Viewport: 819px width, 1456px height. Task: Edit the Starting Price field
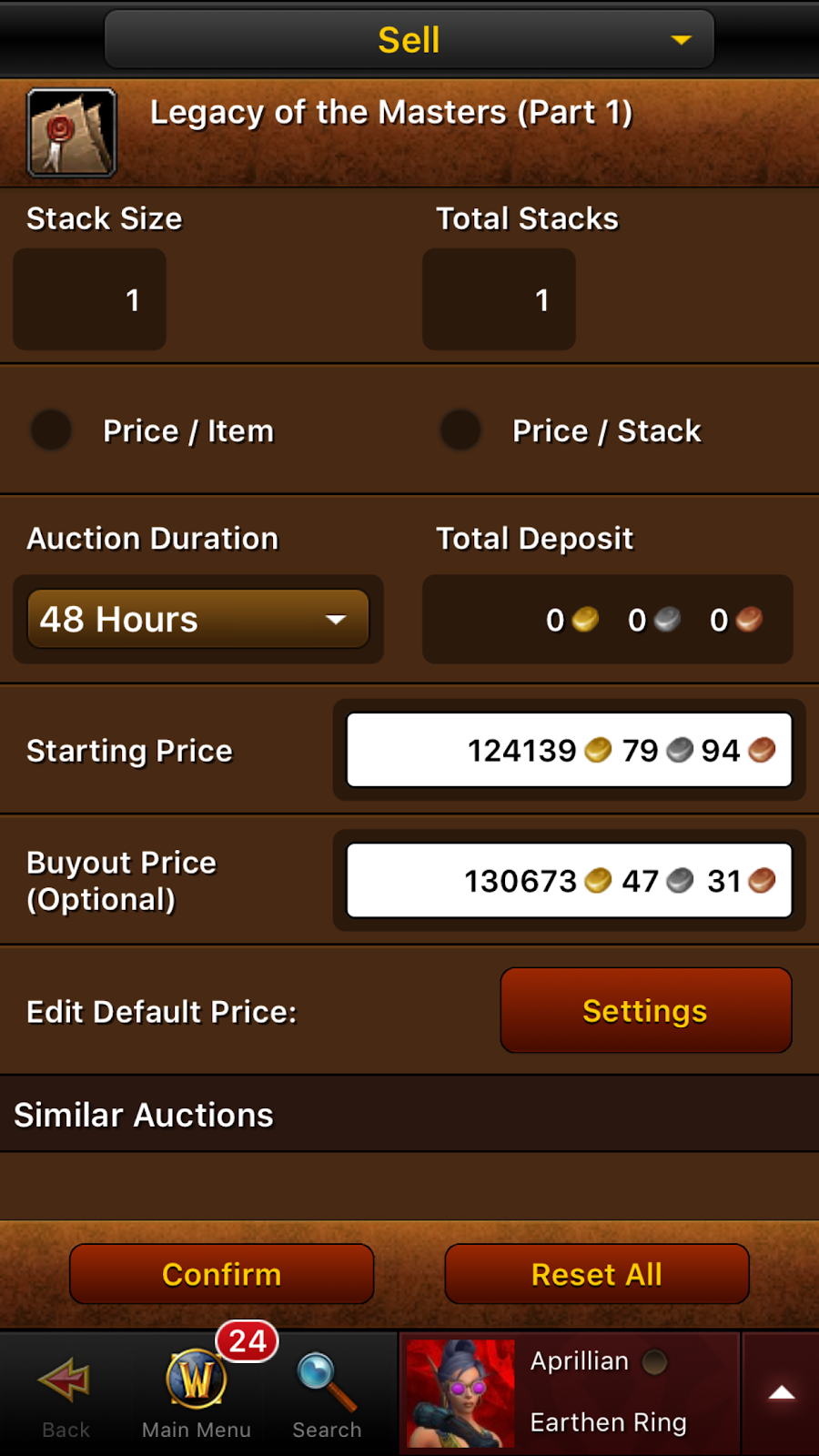[x=569, y=750]
